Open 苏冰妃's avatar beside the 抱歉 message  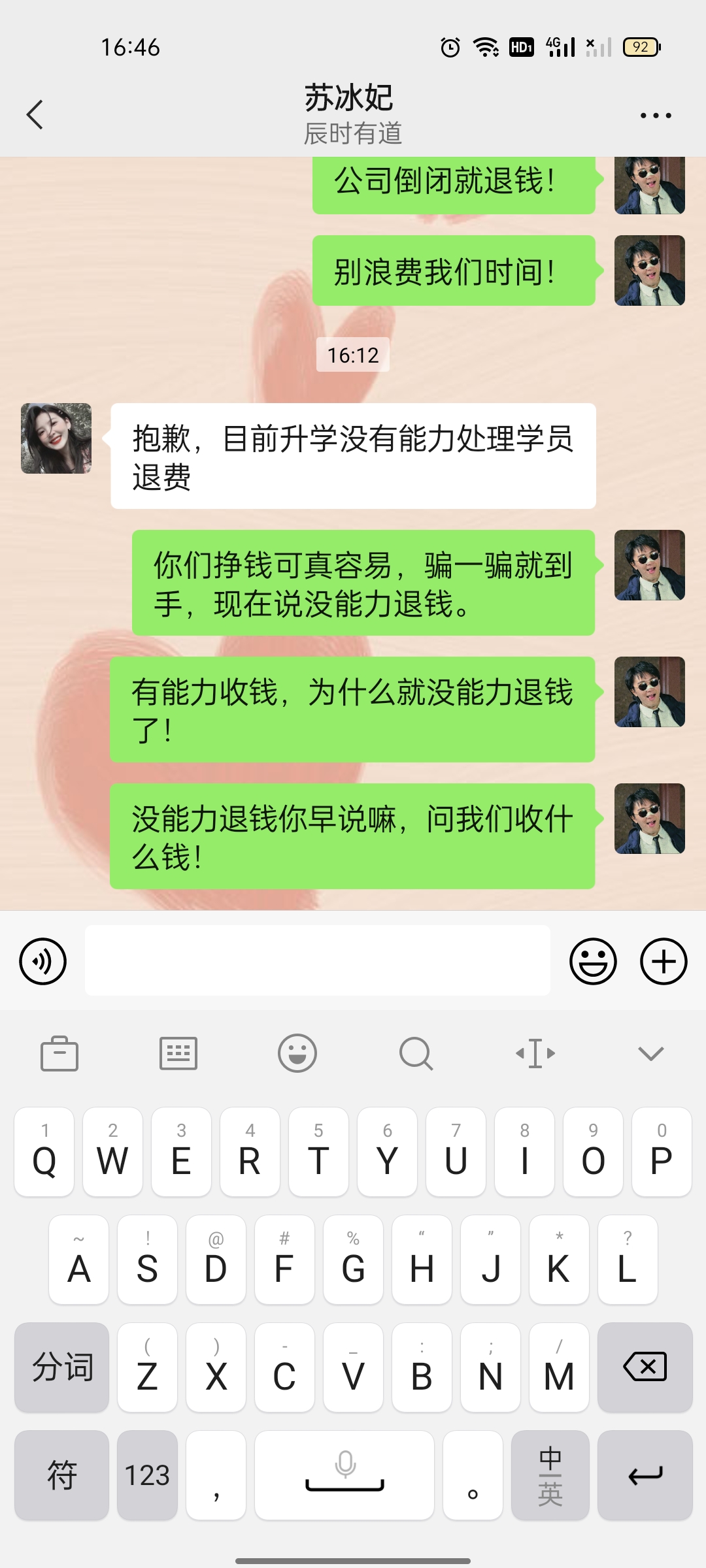(x=56, y=438)
